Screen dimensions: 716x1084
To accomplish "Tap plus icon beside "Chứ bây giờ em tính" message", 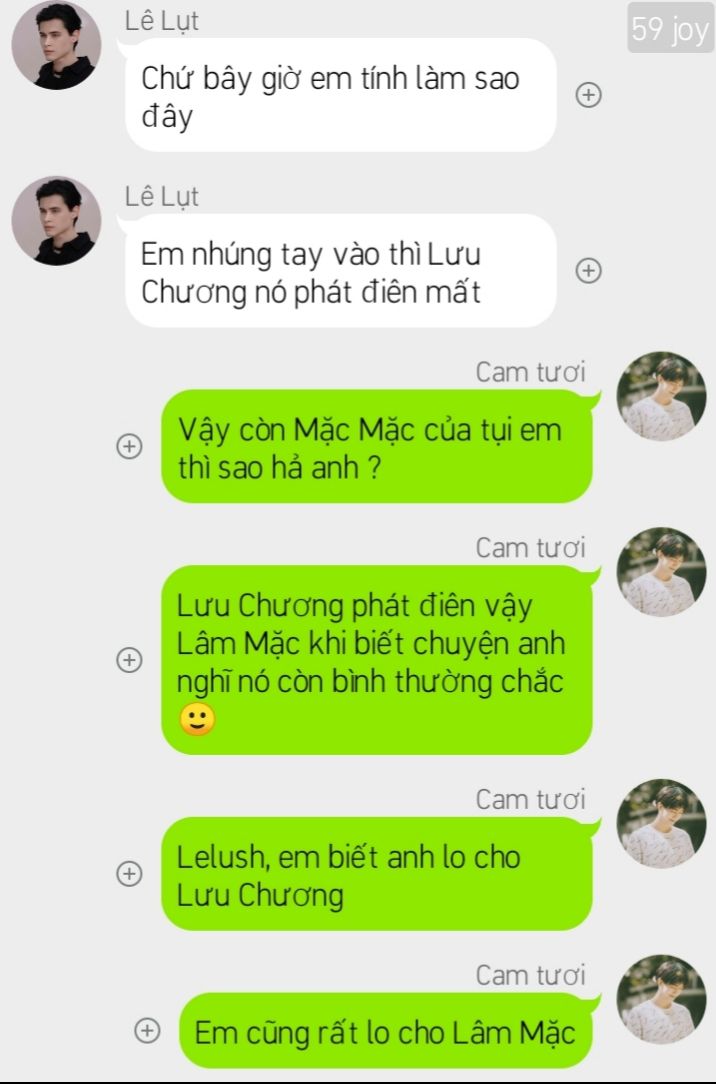I will click(x=588, y=95).
